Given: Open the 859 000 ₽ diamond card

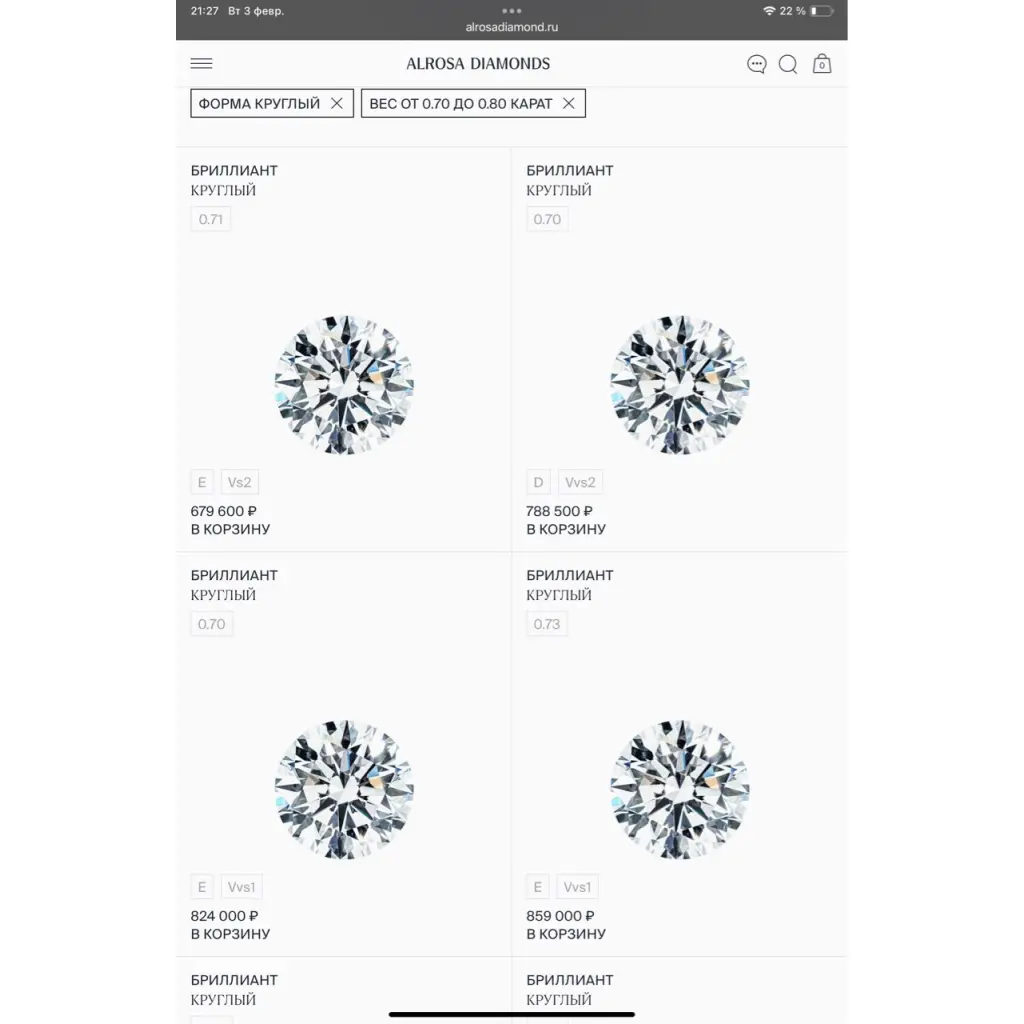Looking at the screenshot, I should 679,790.
